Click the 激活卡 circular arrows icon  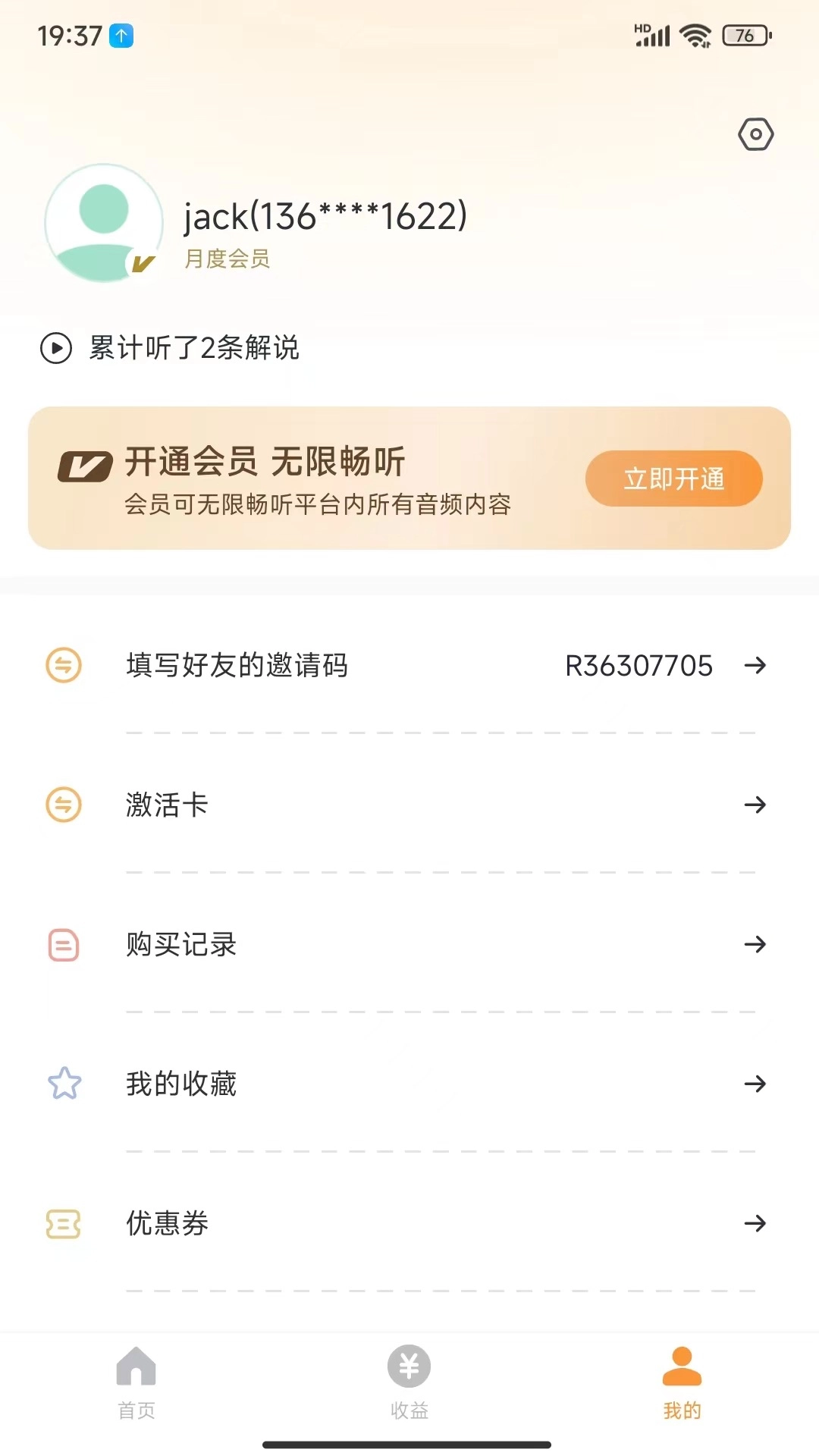tap(64, 805)
